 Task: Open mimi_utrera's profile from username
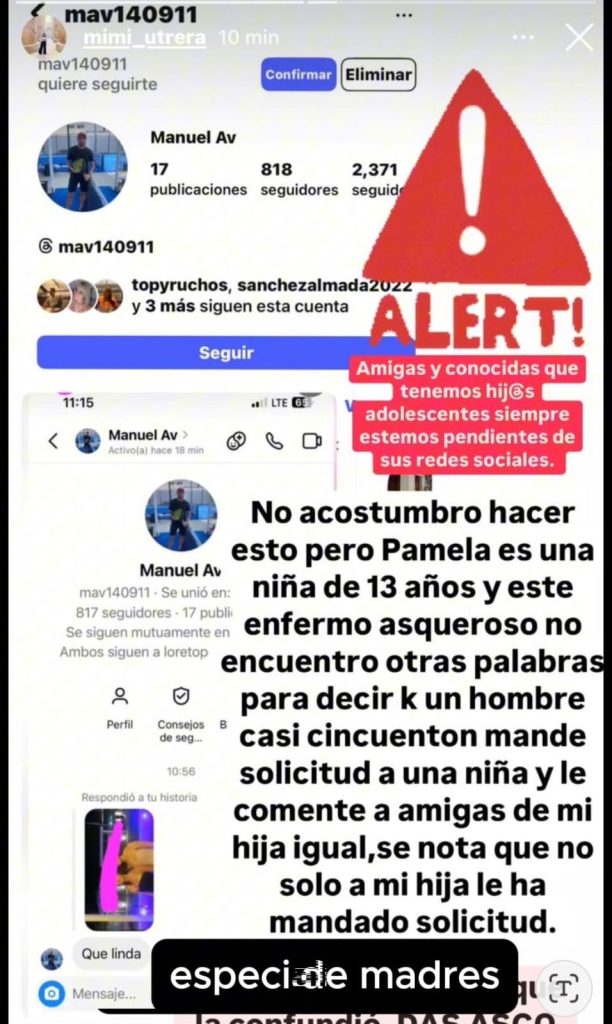pyautogui.click(x=144, y=38)
